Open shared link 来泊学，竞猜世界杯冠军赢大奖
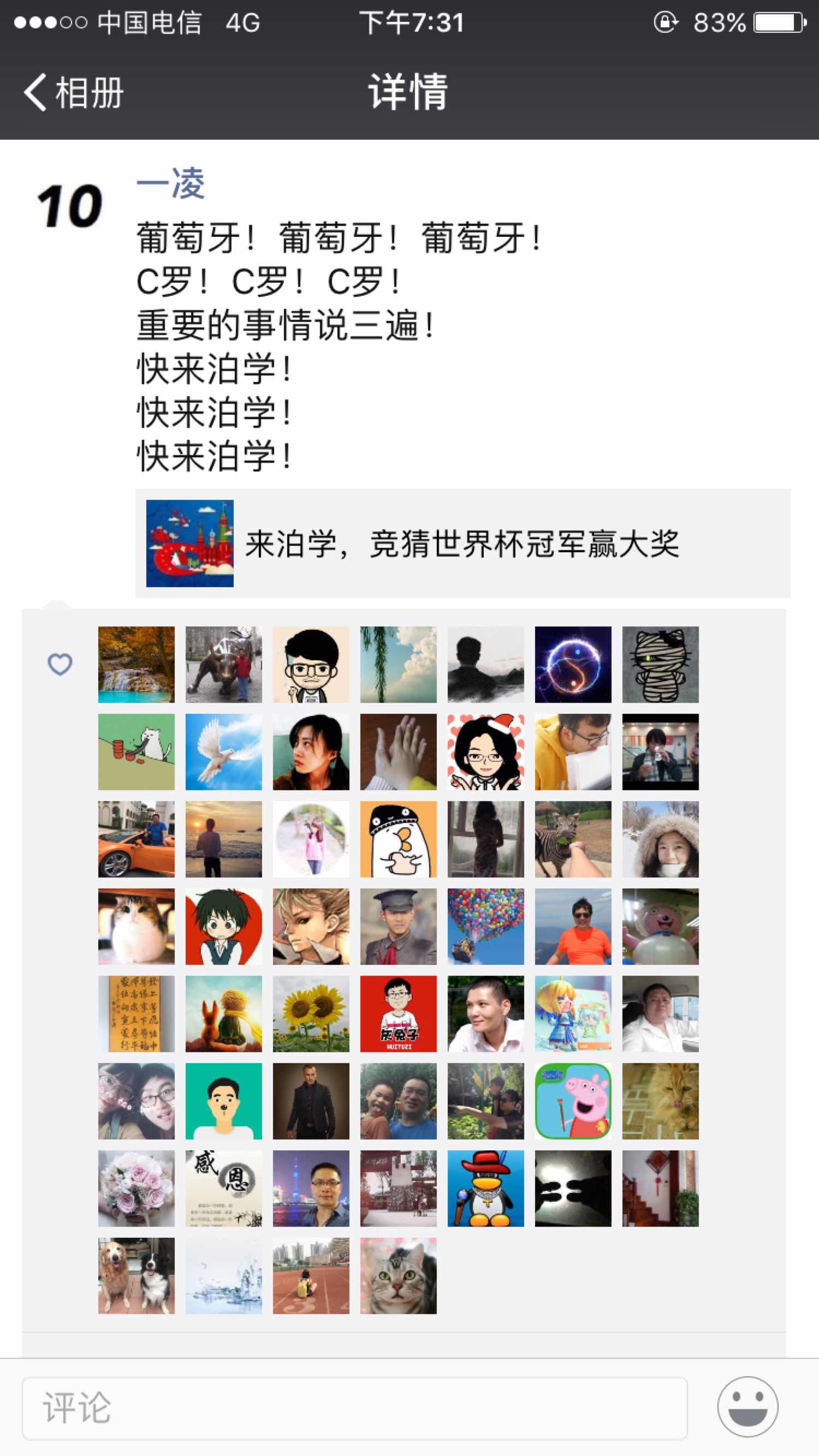 [462, 543]
